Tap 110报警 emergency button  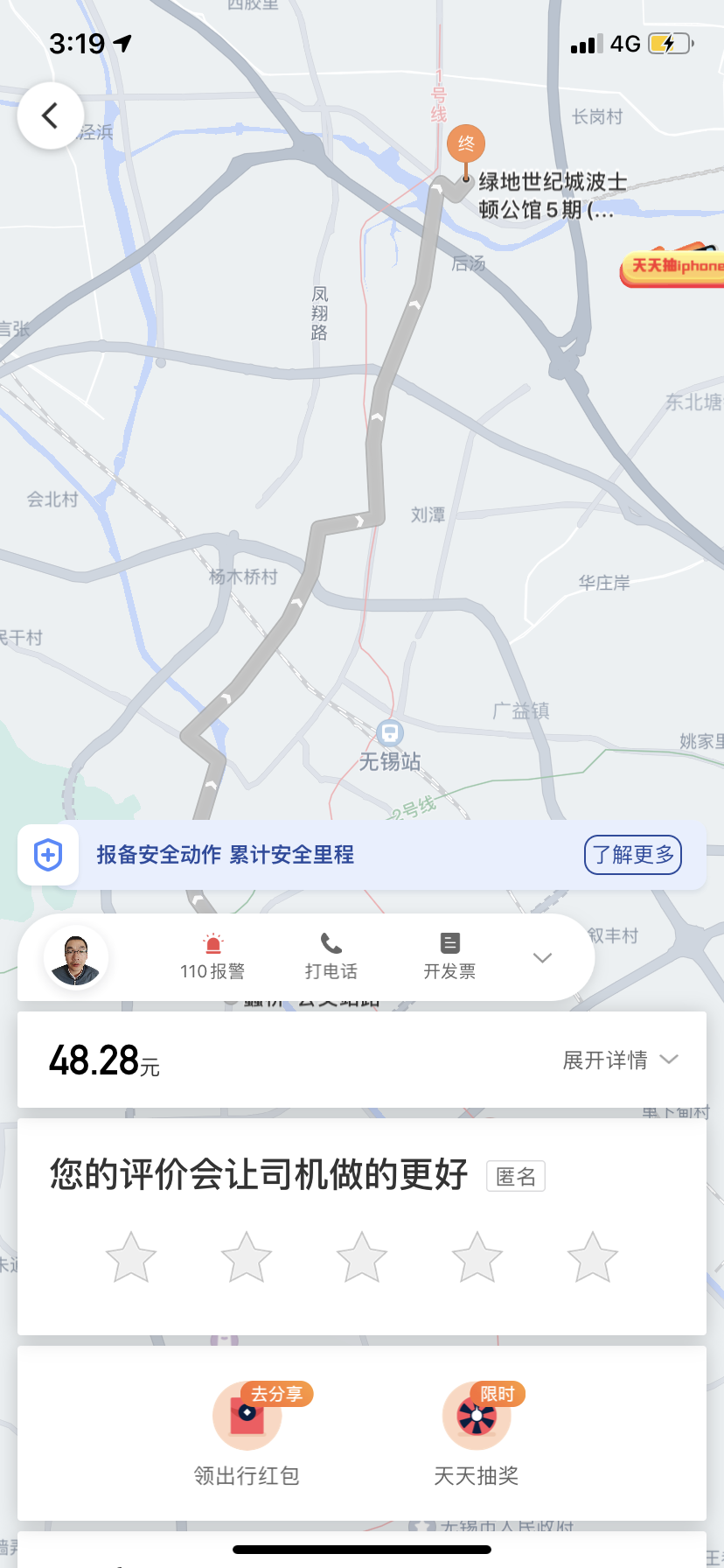212,956
